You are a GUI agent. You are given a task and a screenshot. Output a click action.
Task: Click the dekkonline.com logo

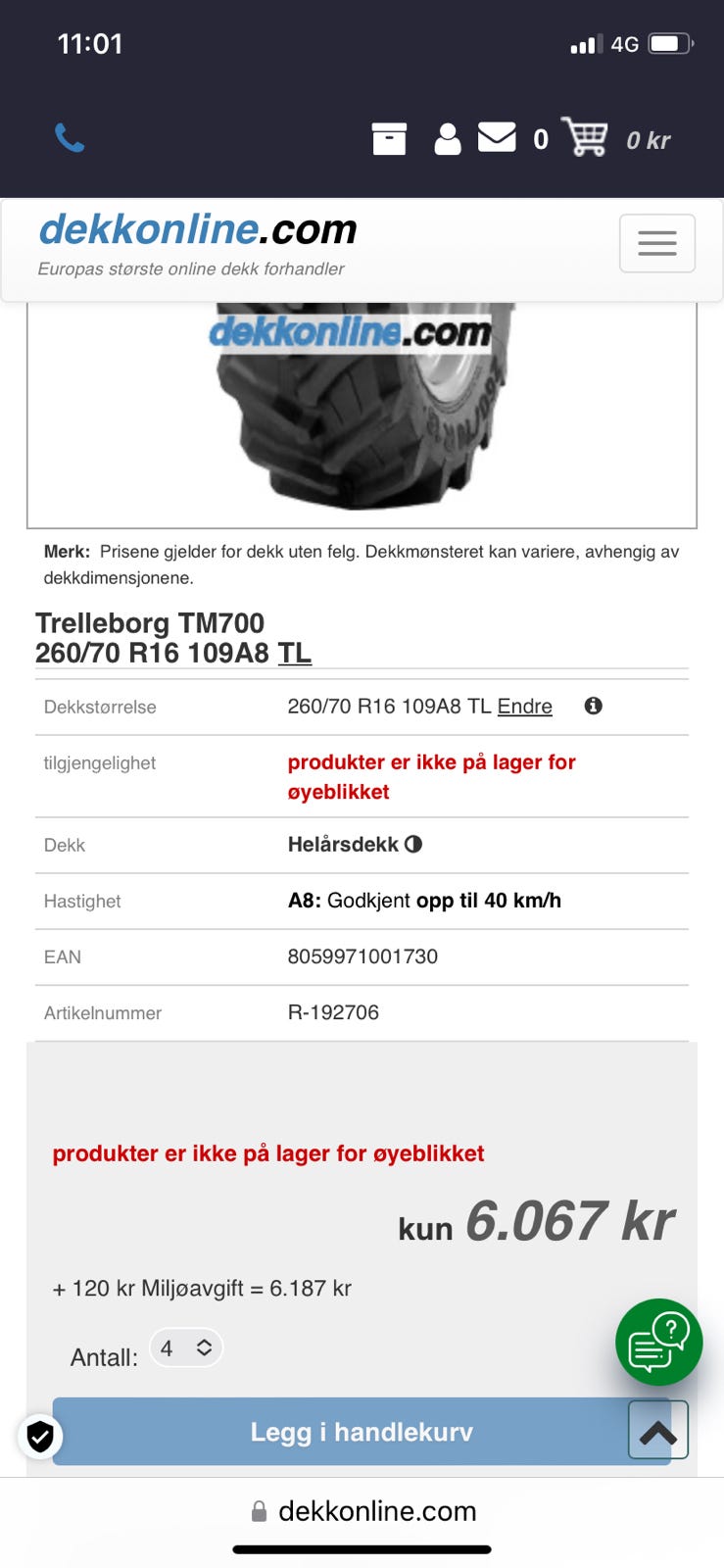pyautogui.click(x=196, y=229)
